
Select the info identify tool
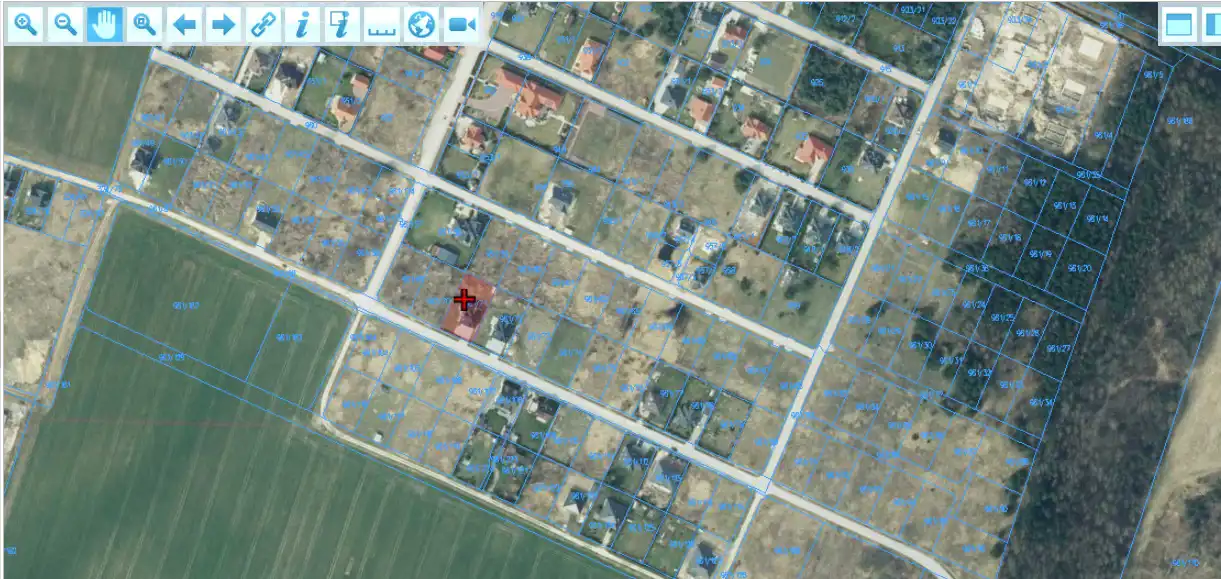[302, 24]
